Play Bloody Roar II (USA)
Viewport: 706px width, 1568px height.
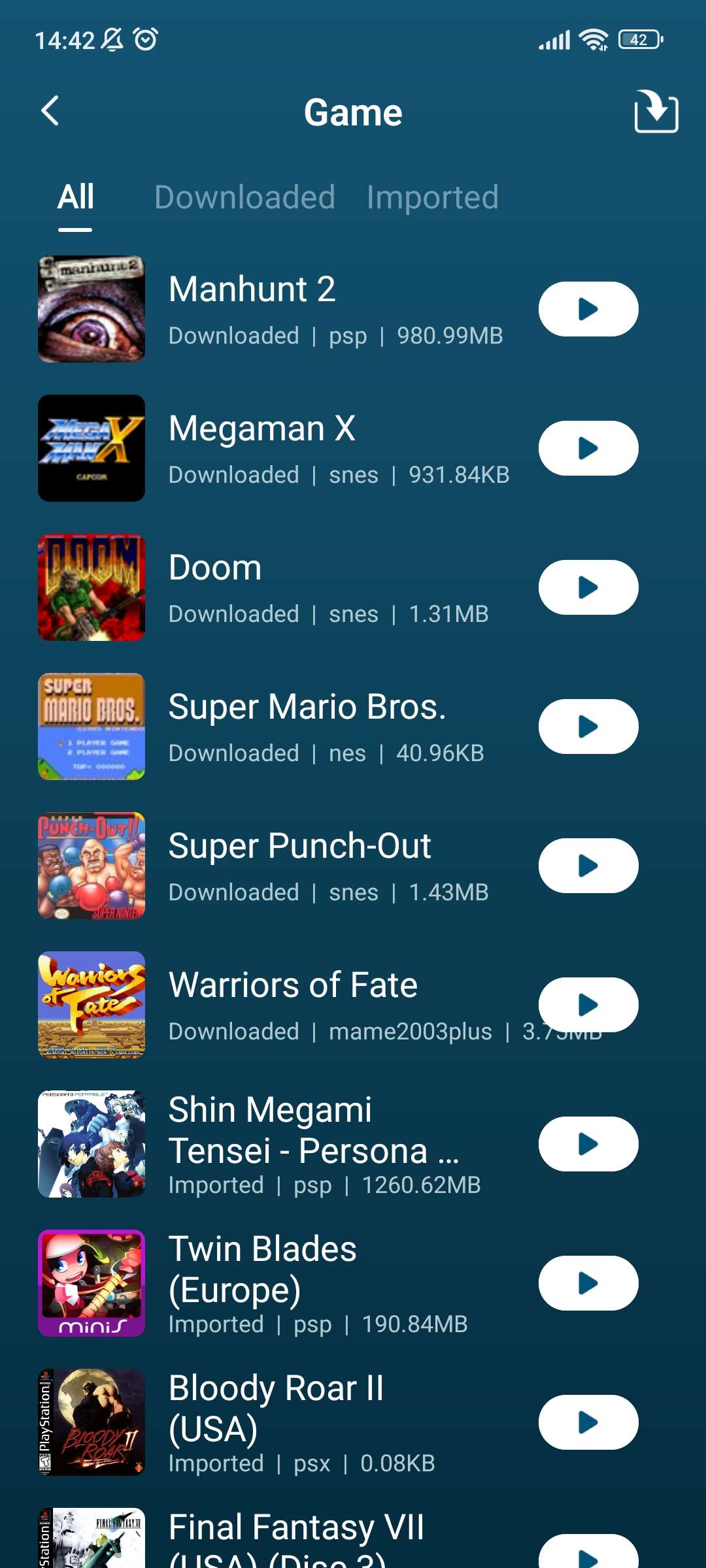pos(588,1422)
